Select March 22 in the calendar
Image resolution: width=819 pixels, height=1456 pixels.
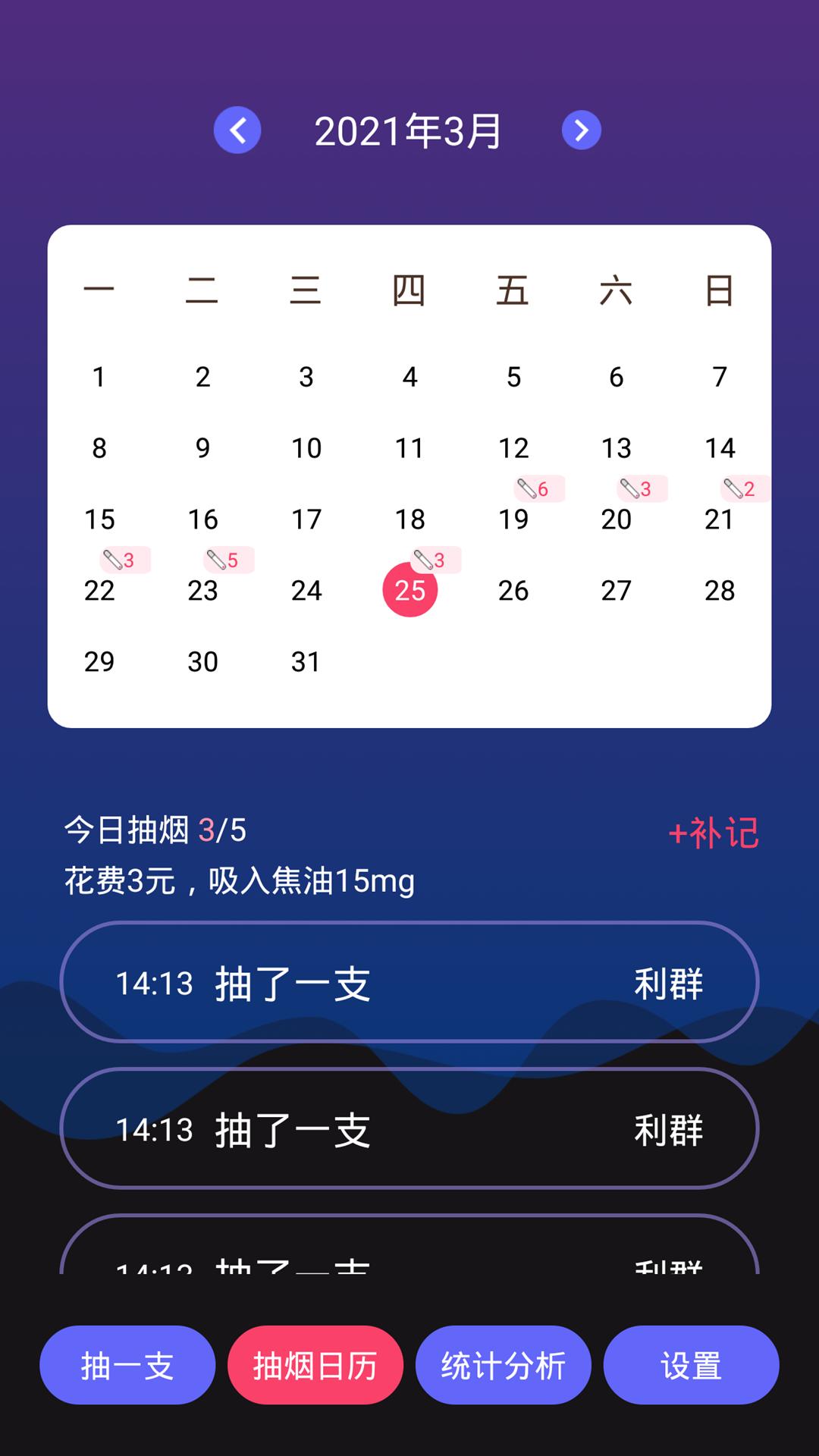coord(99,591)
